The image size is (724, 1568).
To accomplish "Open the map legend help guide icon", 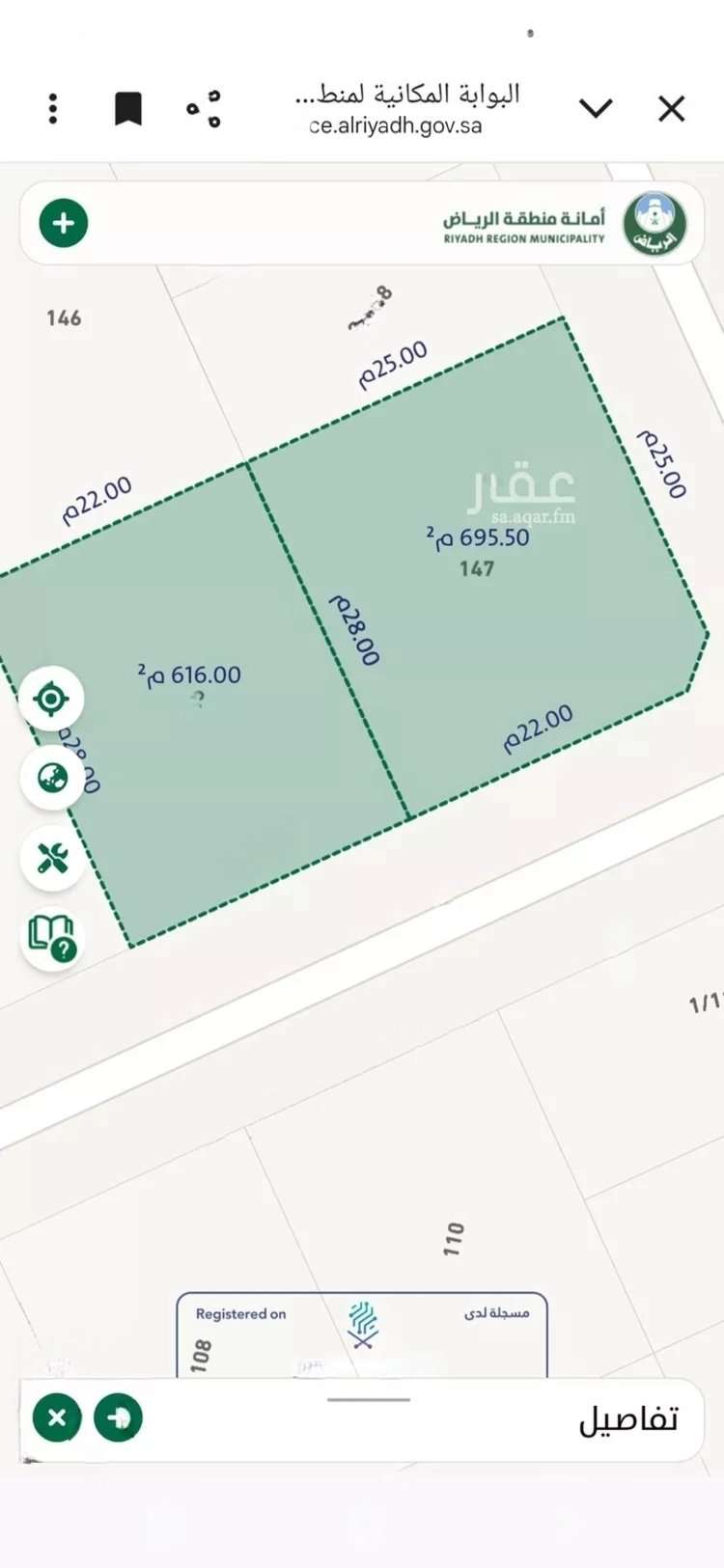I will pyautogui.click(x=51, y=938).
